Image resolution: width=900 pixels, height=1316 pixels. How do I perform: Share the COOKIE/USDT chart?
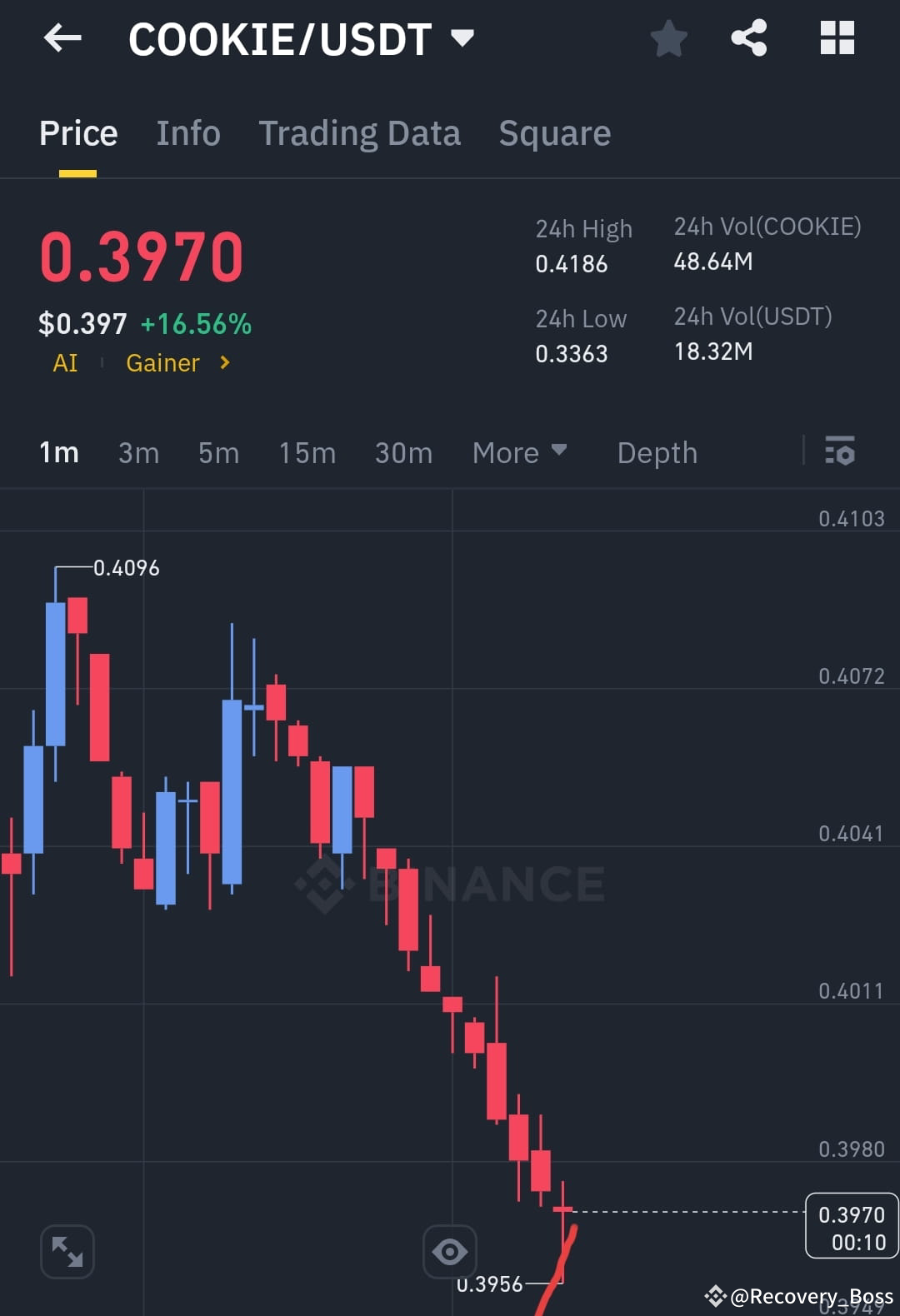[747, 37]
